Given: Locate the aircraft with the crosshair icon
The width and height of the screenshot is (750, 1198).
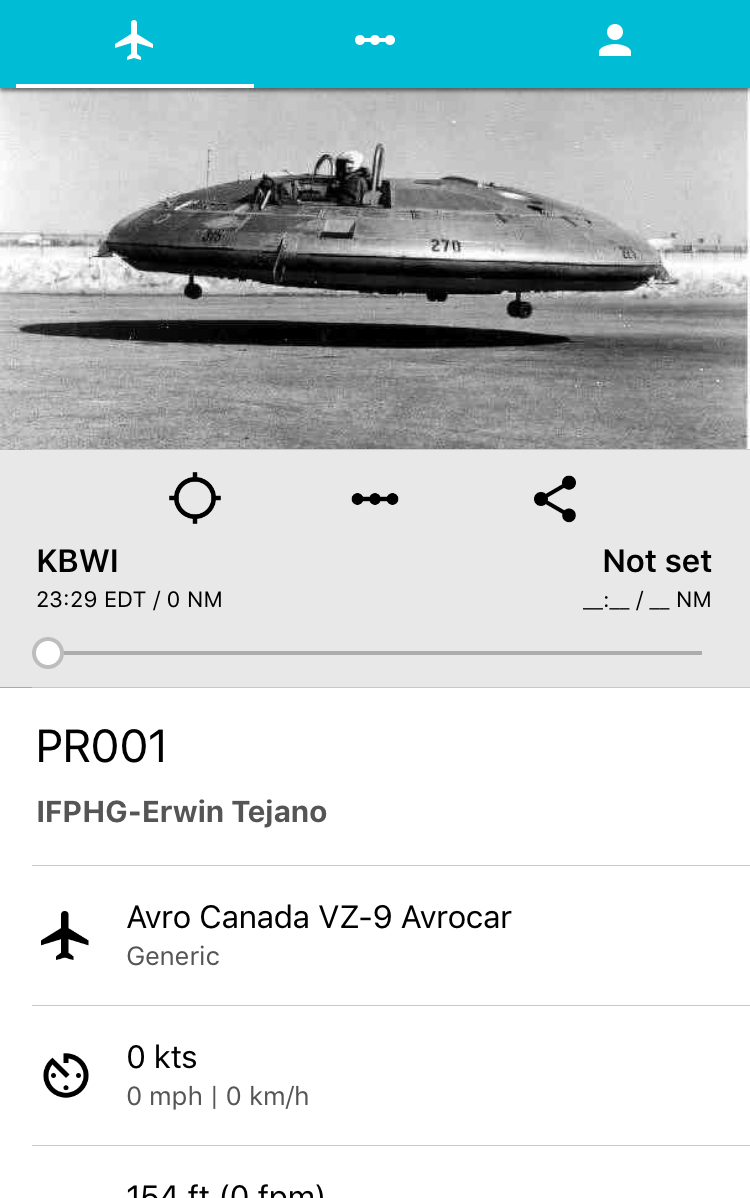Looking at the screenshot, I should click(195, 498).
